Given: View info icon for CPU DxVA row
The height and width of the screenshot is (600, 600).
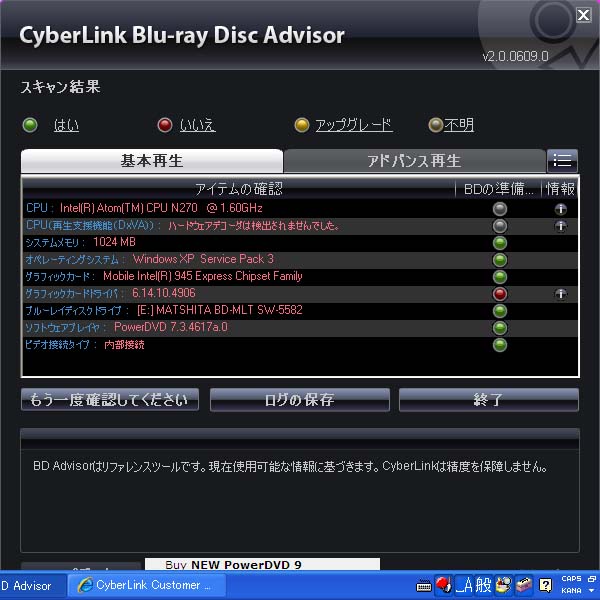Looking at the screenshot, I should tap(561, 226).
